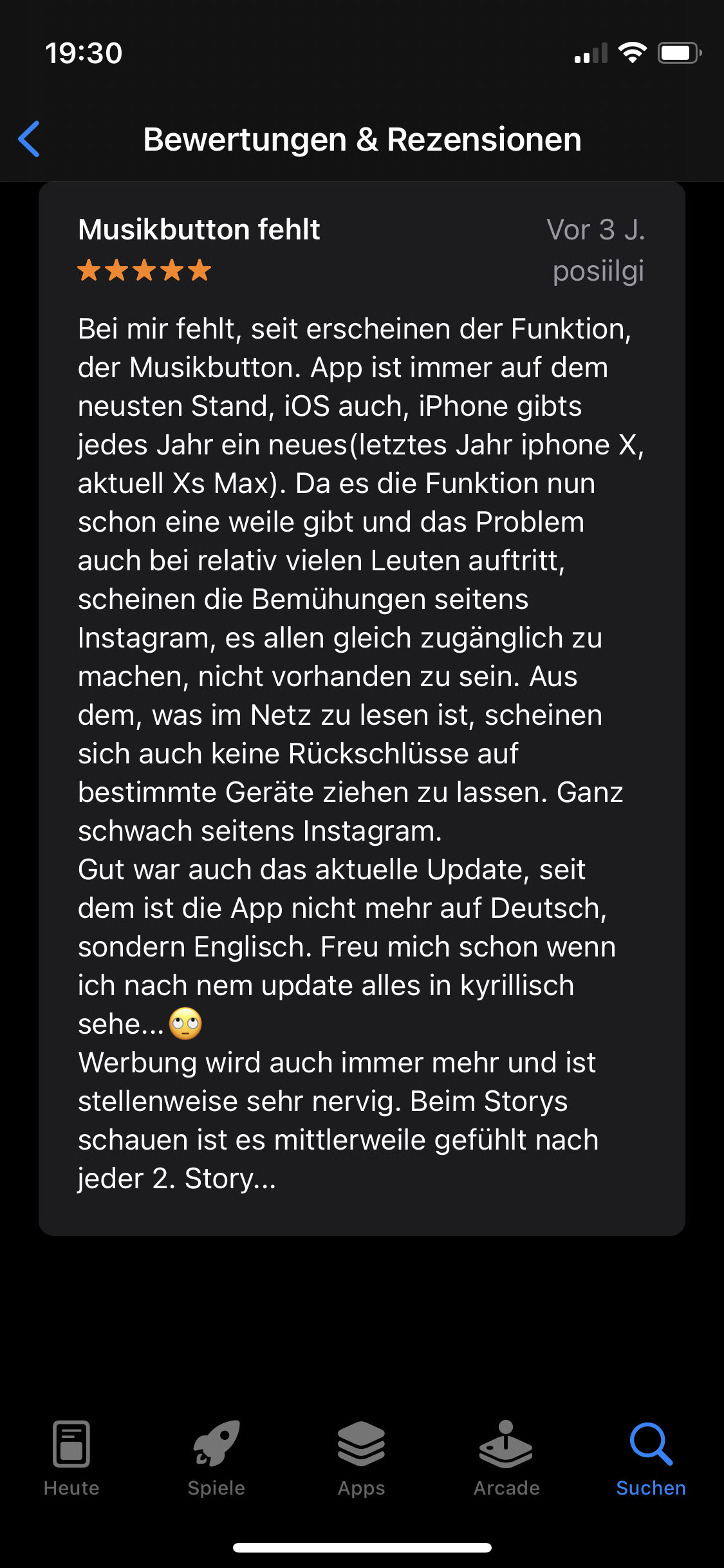
Task: Open the Arcade tab
Action: pos(506,1458)
